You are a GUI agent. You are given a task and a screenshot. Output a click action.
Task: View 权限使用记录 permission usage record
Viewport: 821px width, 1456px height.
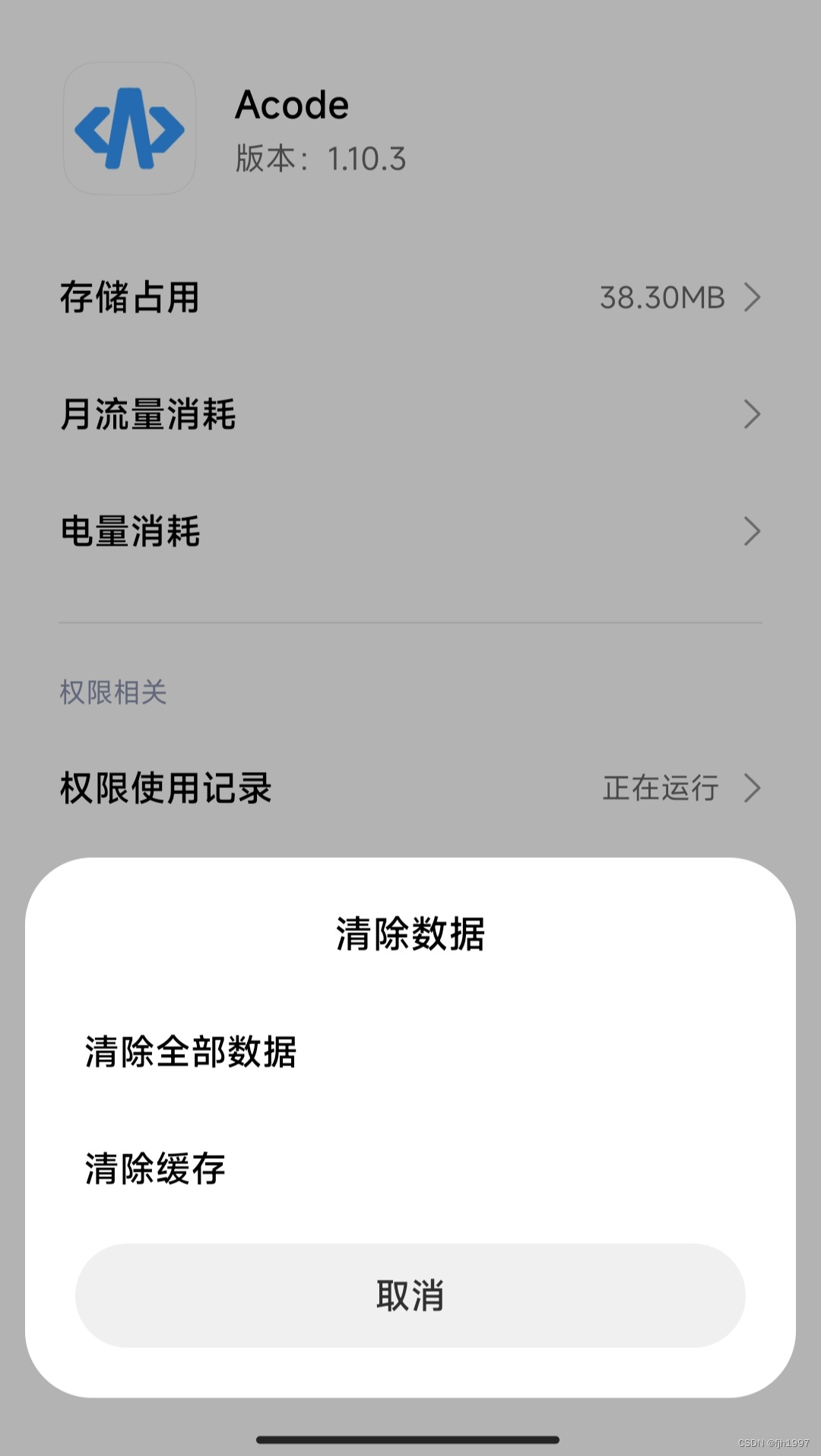pos(162,789)
